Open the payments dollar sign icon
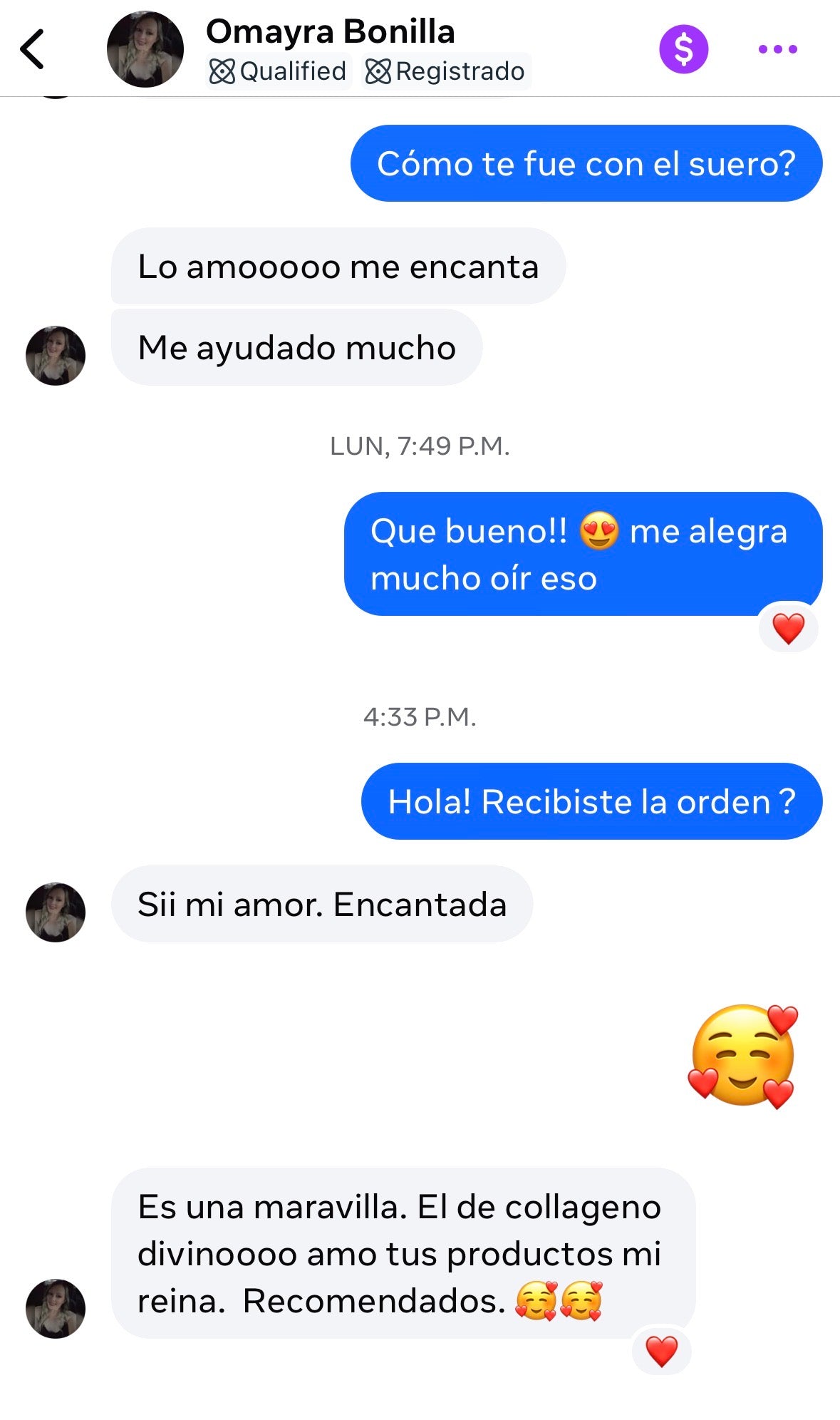840x1420 pixels. click(683, 48)
